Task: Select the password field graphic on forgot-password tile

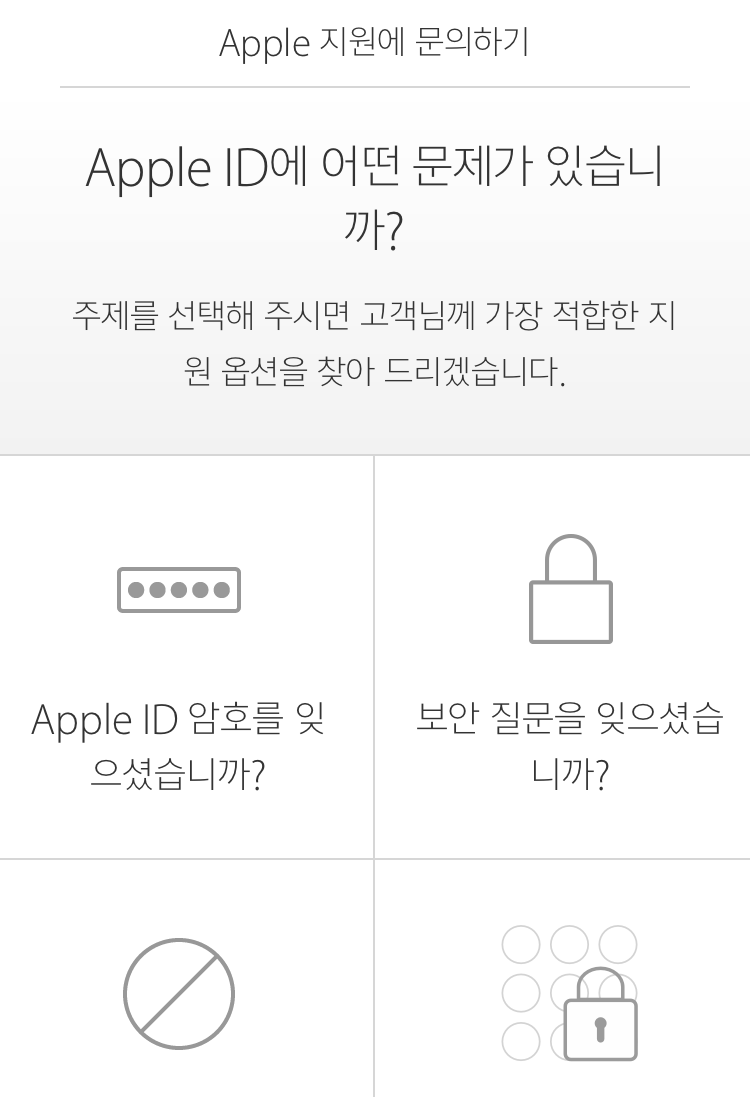Action: [180, 590]
